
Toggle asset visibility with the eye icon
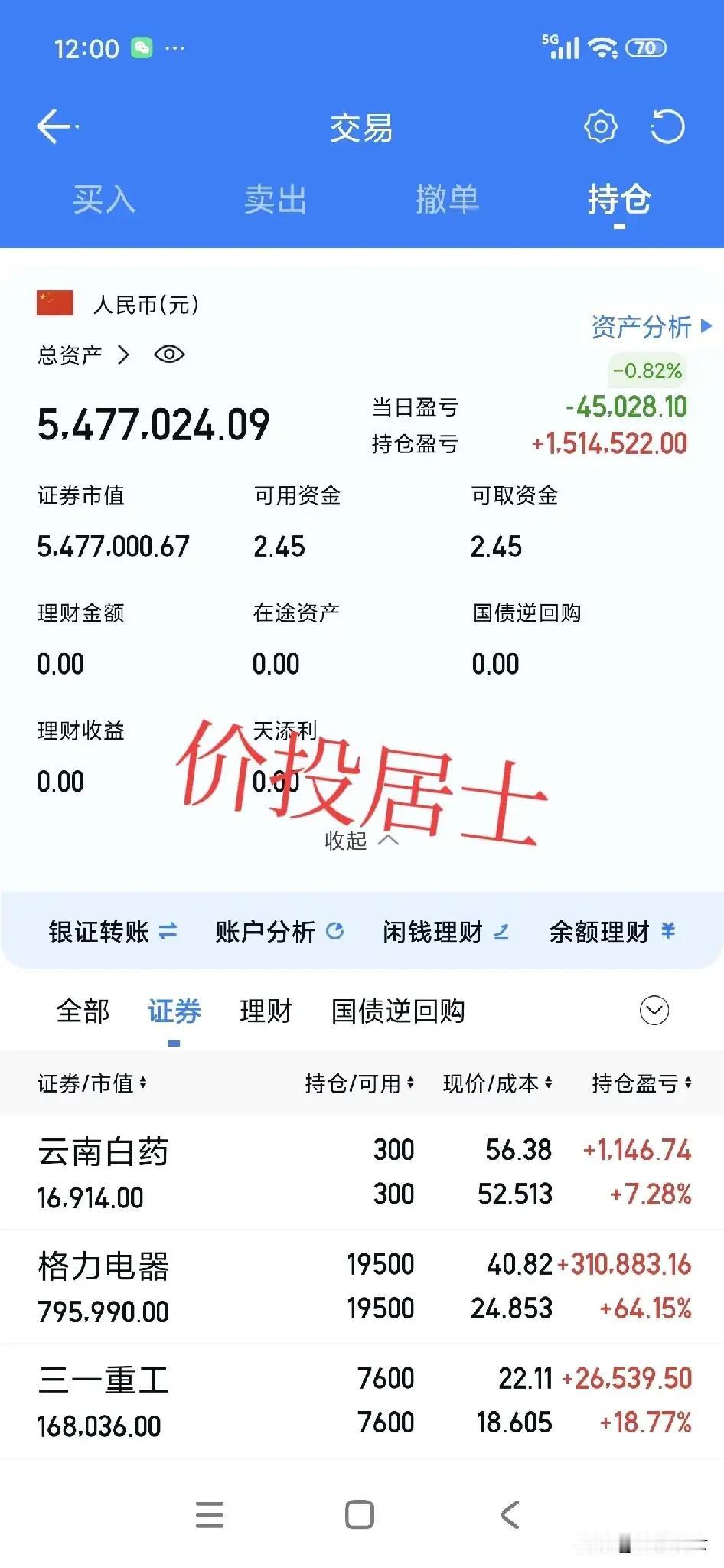tap(169, 354)
